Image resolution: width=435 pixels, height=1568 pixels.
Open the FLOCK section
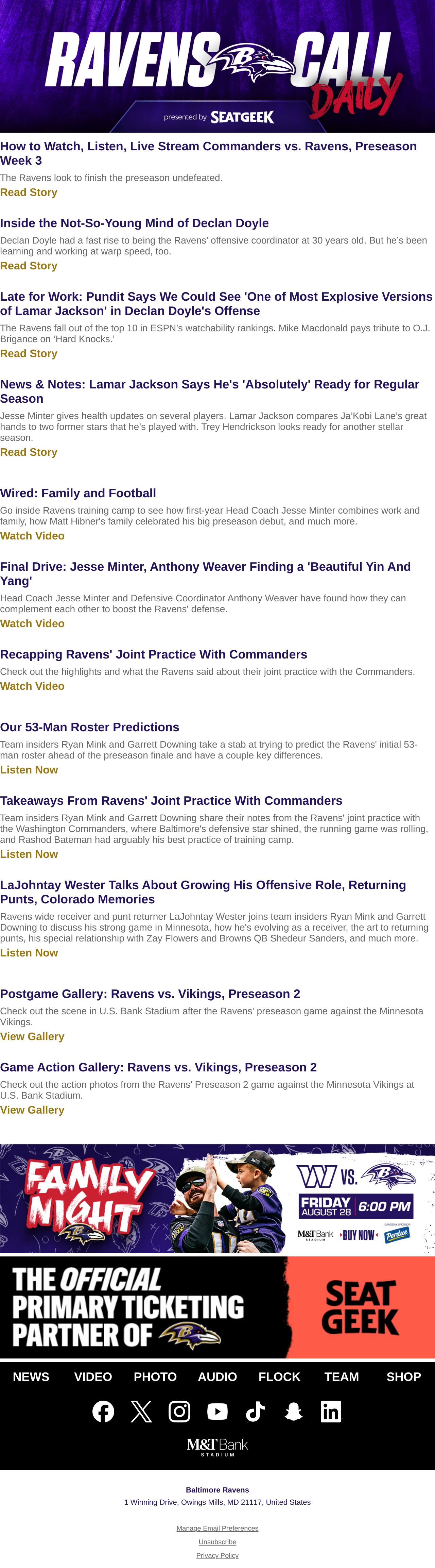tap(279, 1376)
